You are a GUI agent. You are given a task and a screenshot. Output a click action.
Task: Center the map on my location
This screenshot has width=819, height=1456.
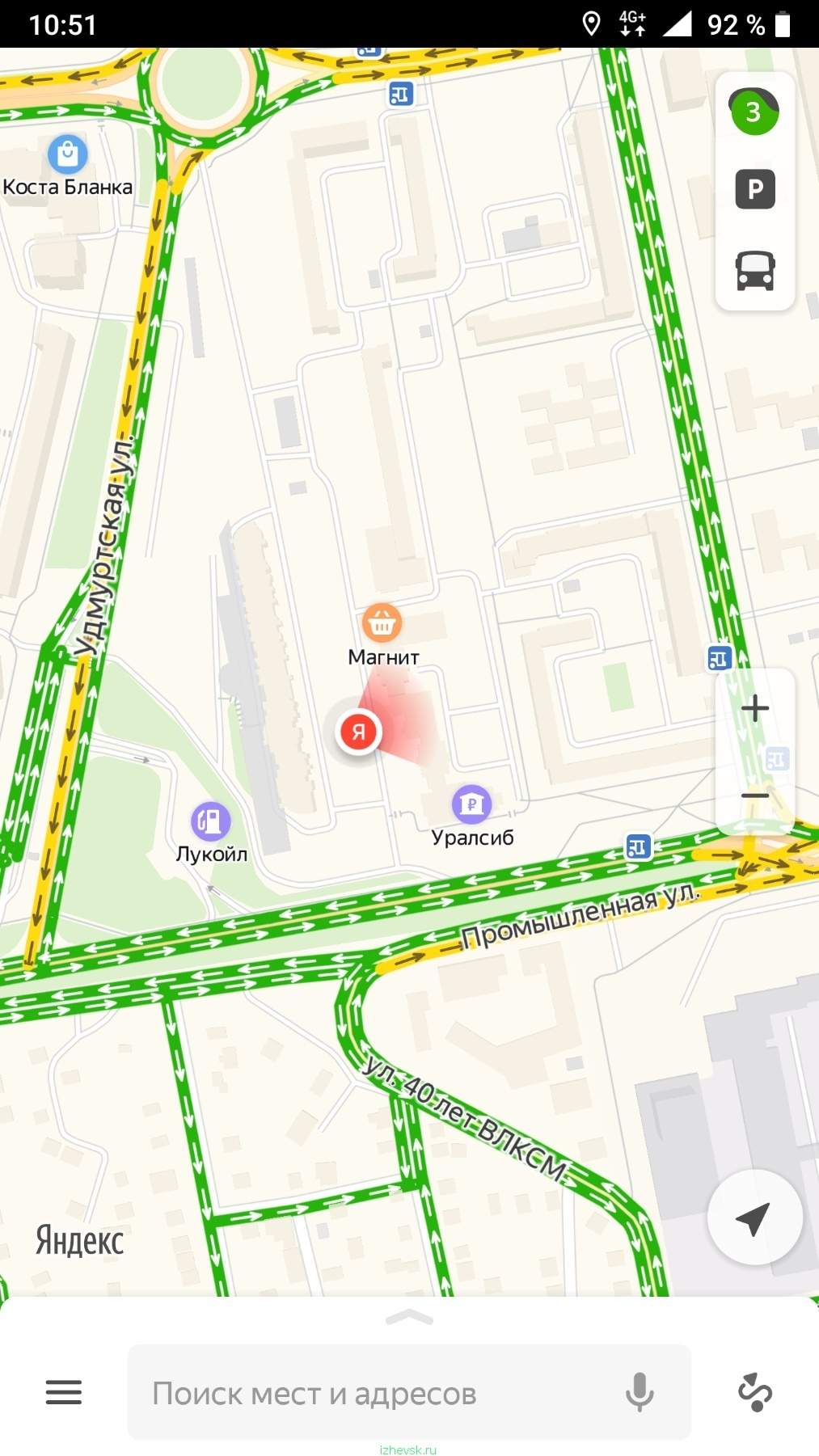pos(754,1217)
